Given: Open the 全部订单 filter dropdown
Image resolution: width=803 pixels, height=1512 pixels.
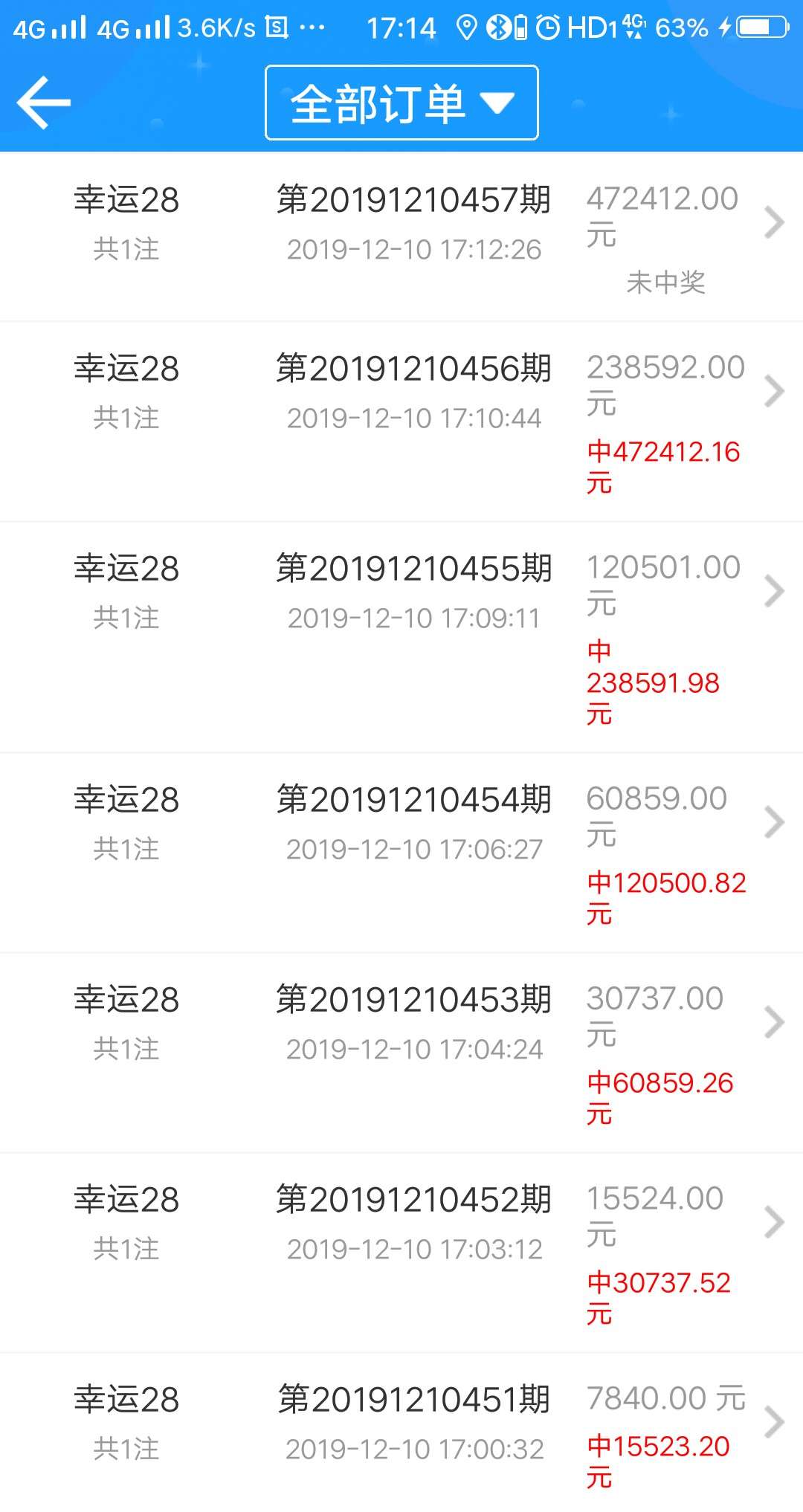Looking at the screenshot, I should click(401, 103).
